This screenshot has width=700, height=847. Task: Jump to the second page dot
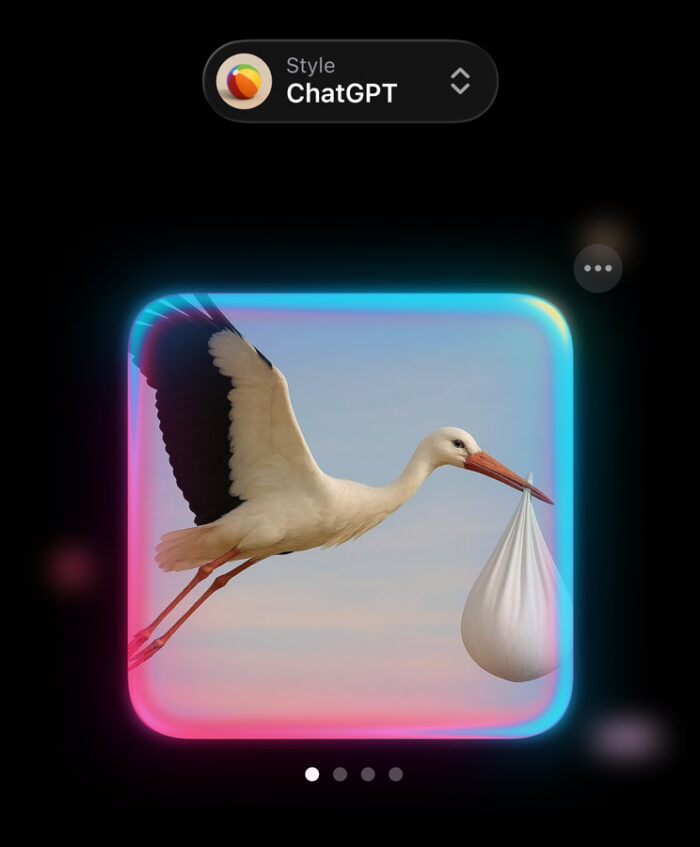[x=340, y=774]
